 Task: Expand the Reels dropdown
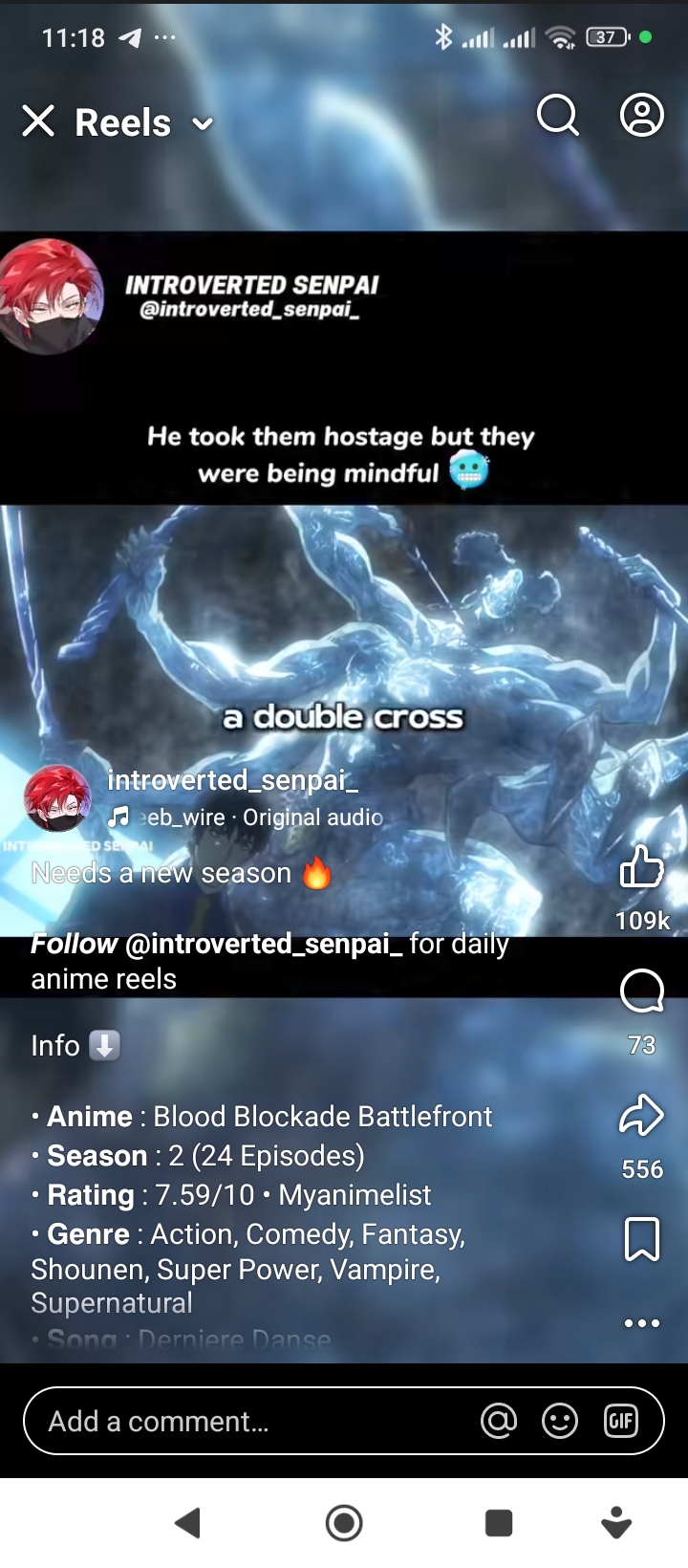(x=203, y=123)
